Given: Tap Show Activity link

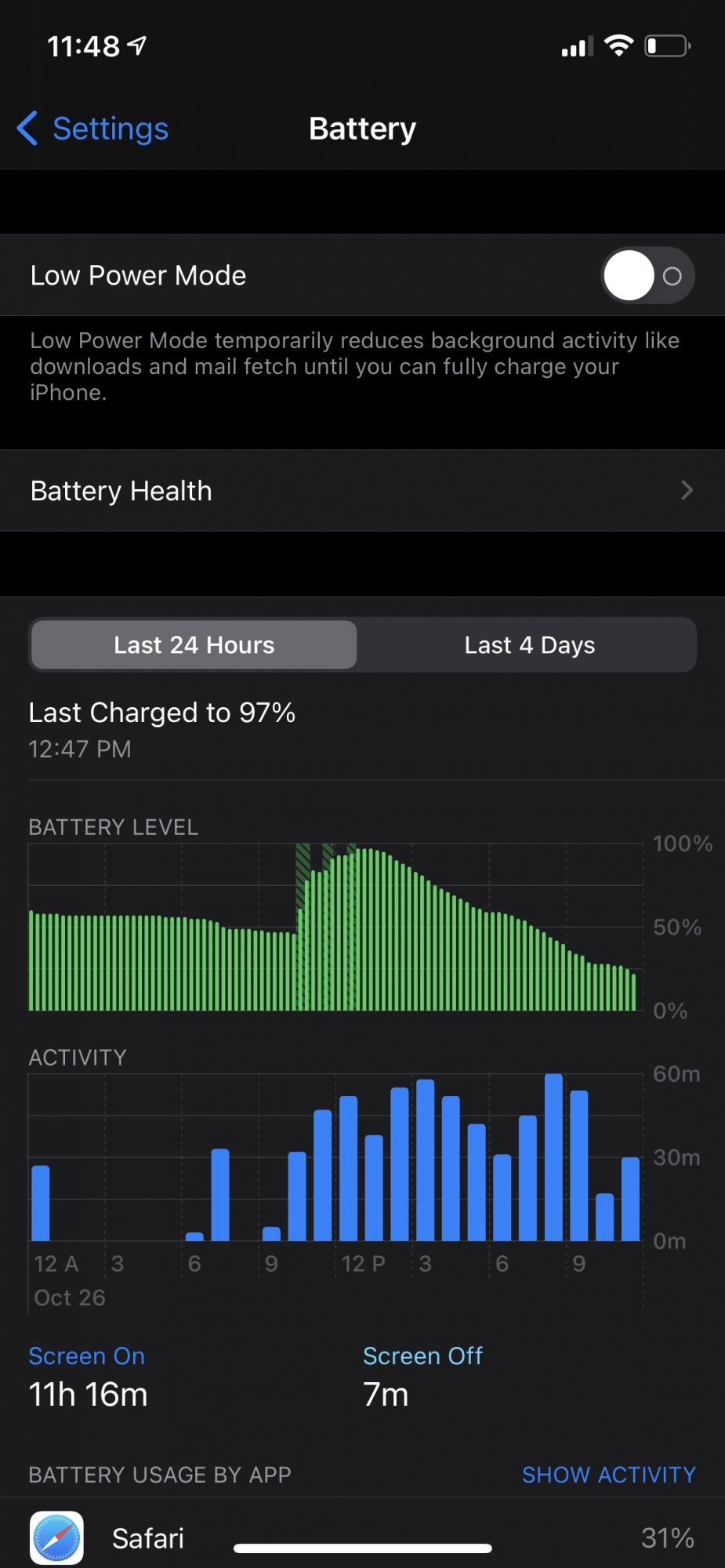Looking at the screenshot, I should [x=608, y=1475].
